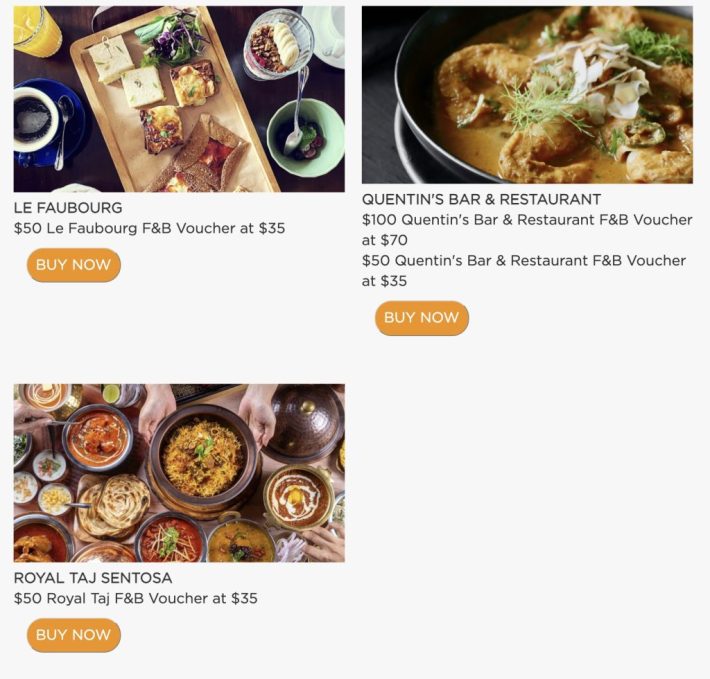Open the Royal Taj Sentosa spread picture
710x679 pixels.
tap(179, 473)
